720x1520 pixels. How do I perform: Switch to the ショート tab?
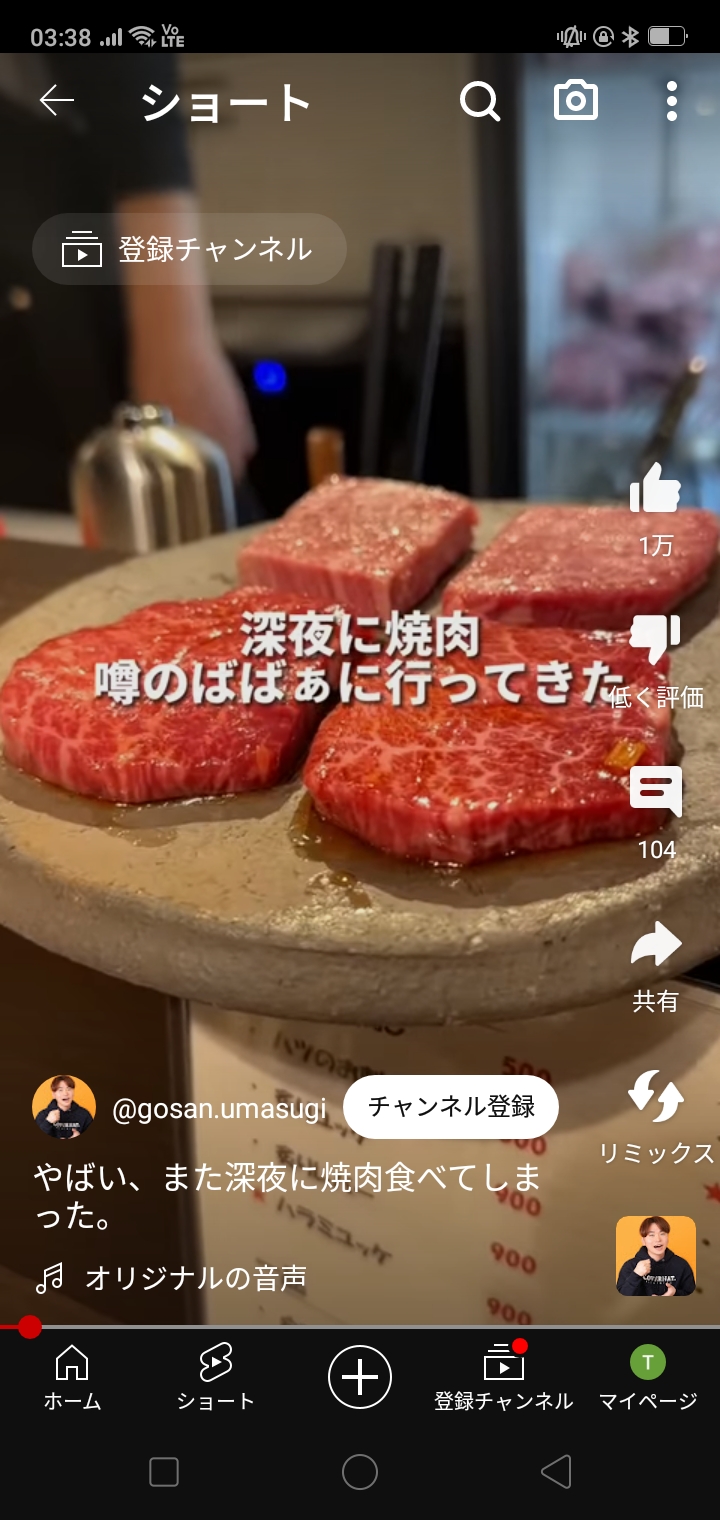click(215, 1377)
